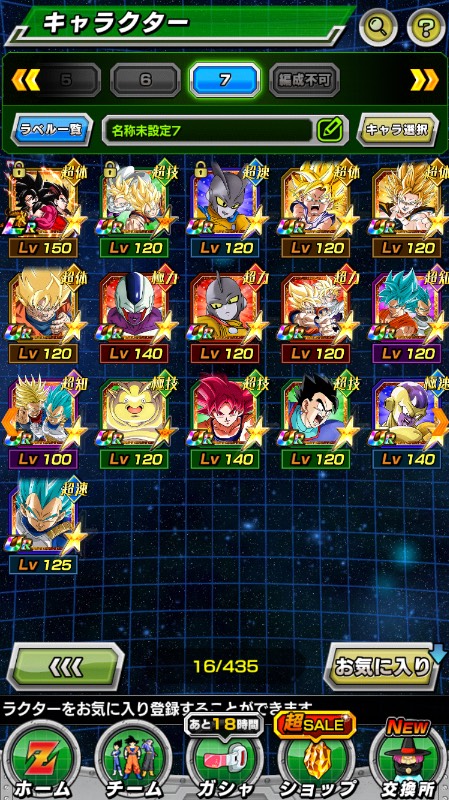449x800 pixels.
Task: Open the ショップ shop
Action: (x=316, y=758)
